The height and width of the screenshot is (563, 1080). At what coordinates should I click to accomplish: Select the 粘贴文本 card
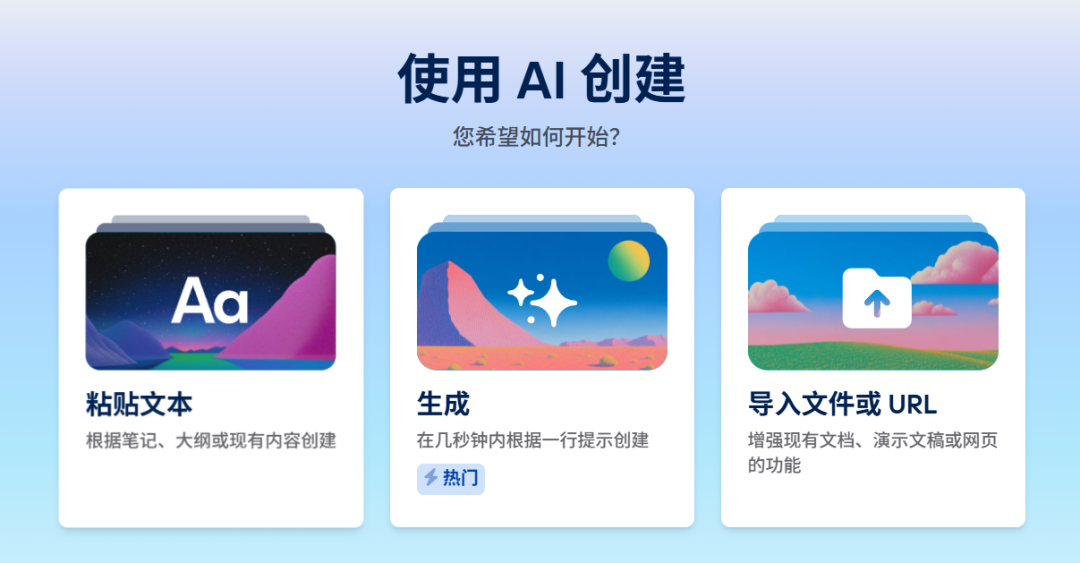point(210,357)
